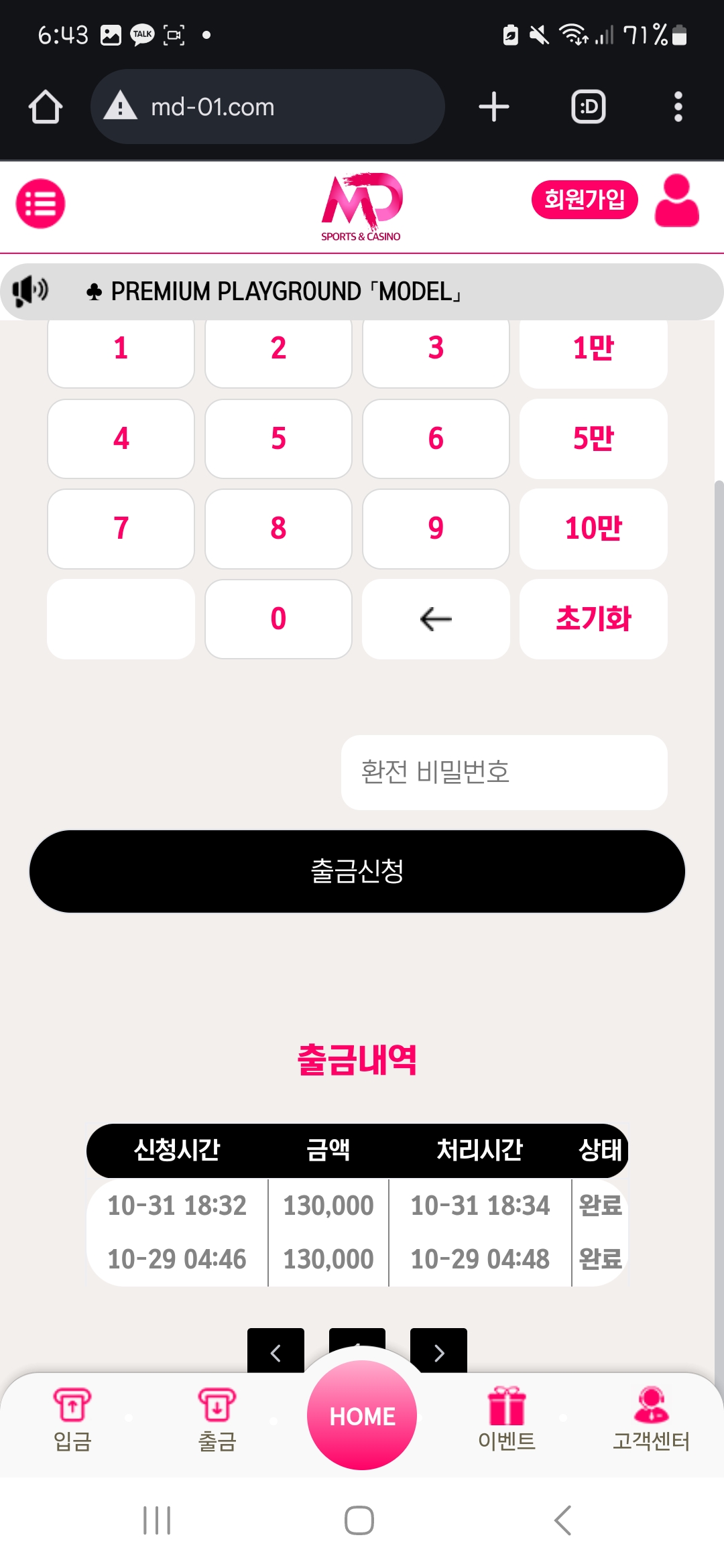Switch to the 출금 tab
Viewport: 724px width, 1568px height.
tap(217, 1420)
